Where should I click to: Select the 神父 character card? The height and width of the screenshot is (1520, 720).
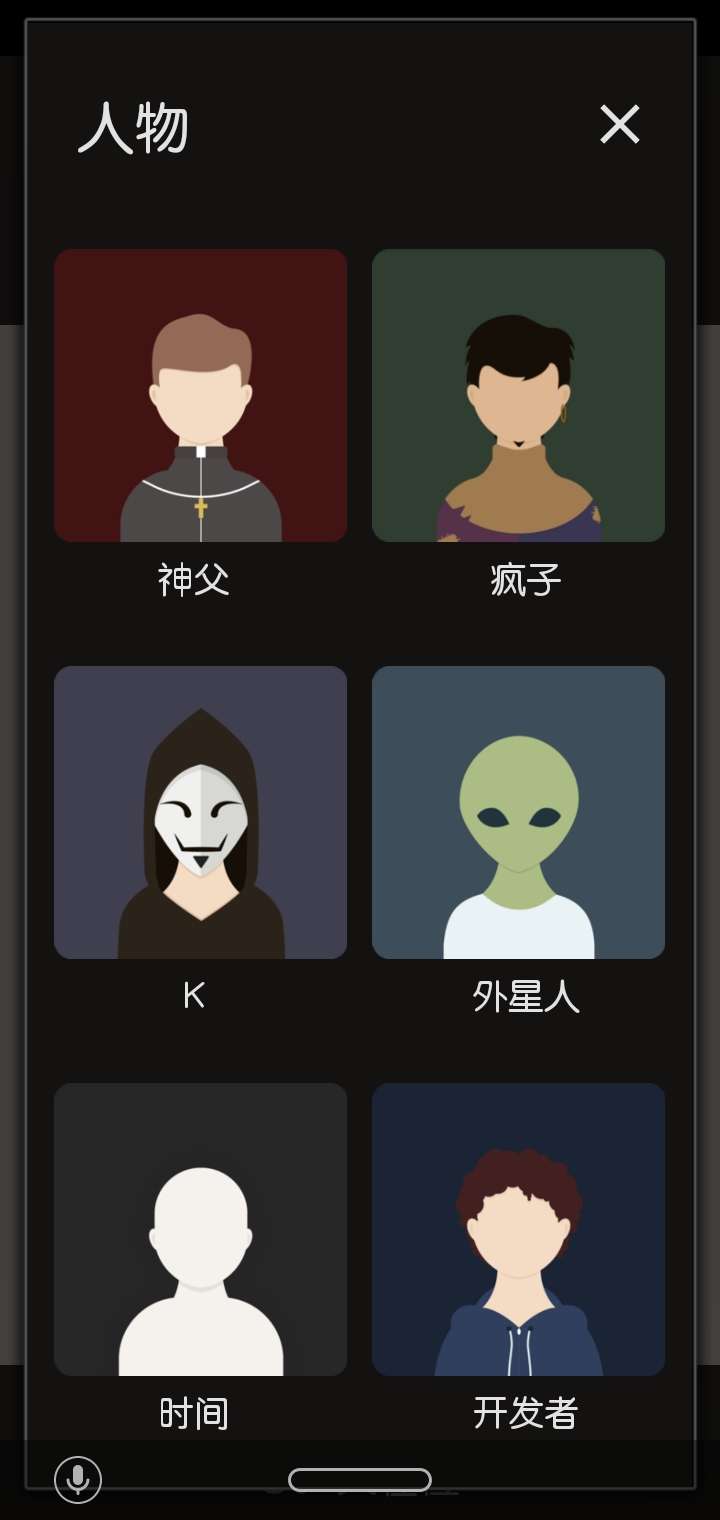[200, 396]
